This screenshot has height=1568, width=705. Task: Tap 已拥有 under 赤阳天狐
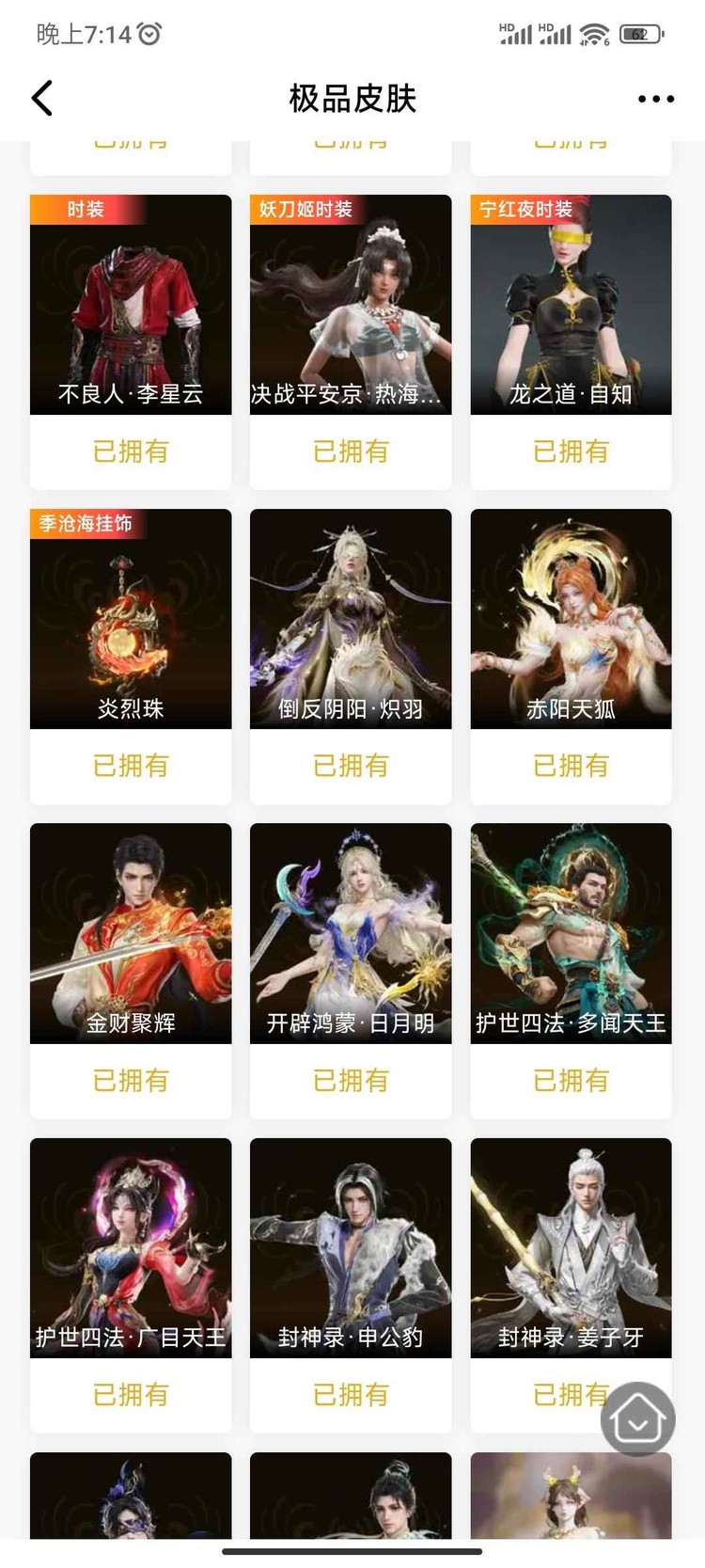pyautogui.click(x=571, y=766)
